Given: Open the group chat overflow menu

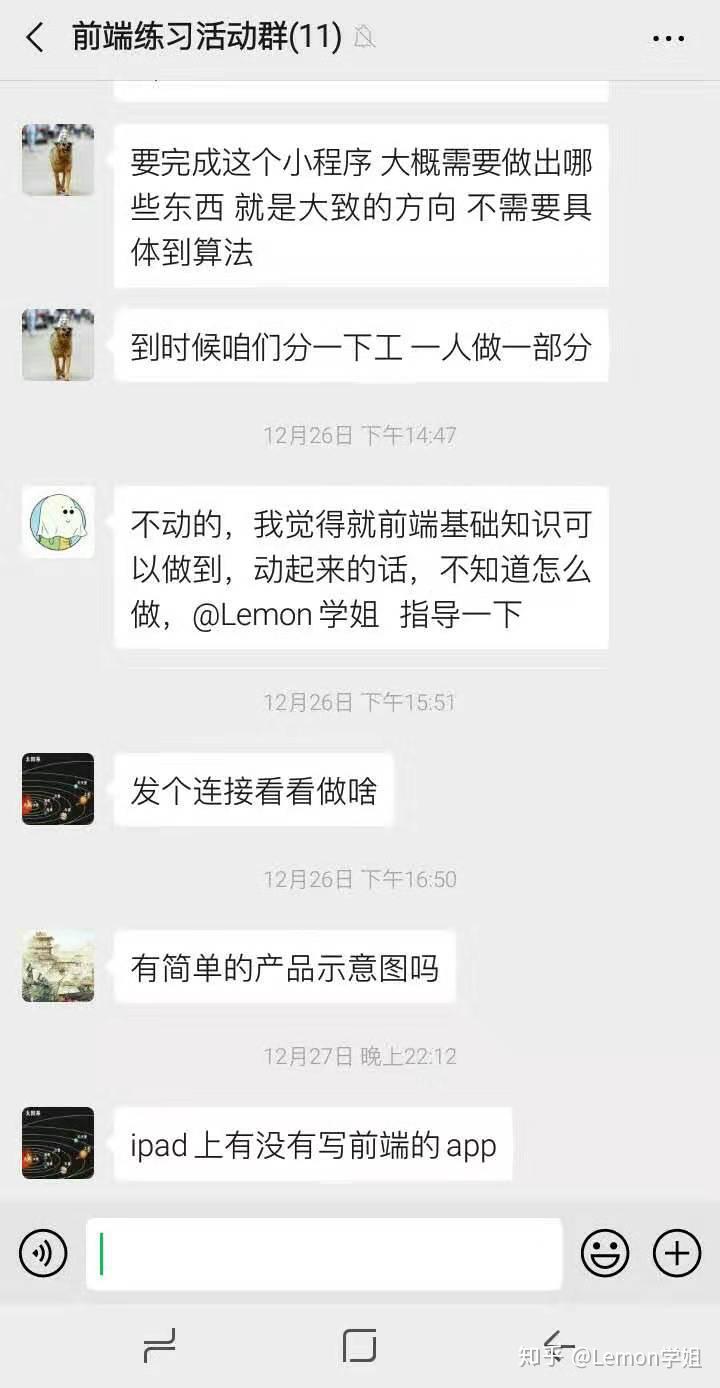Looking at the screenshot, I should click(x=668, y=39).
